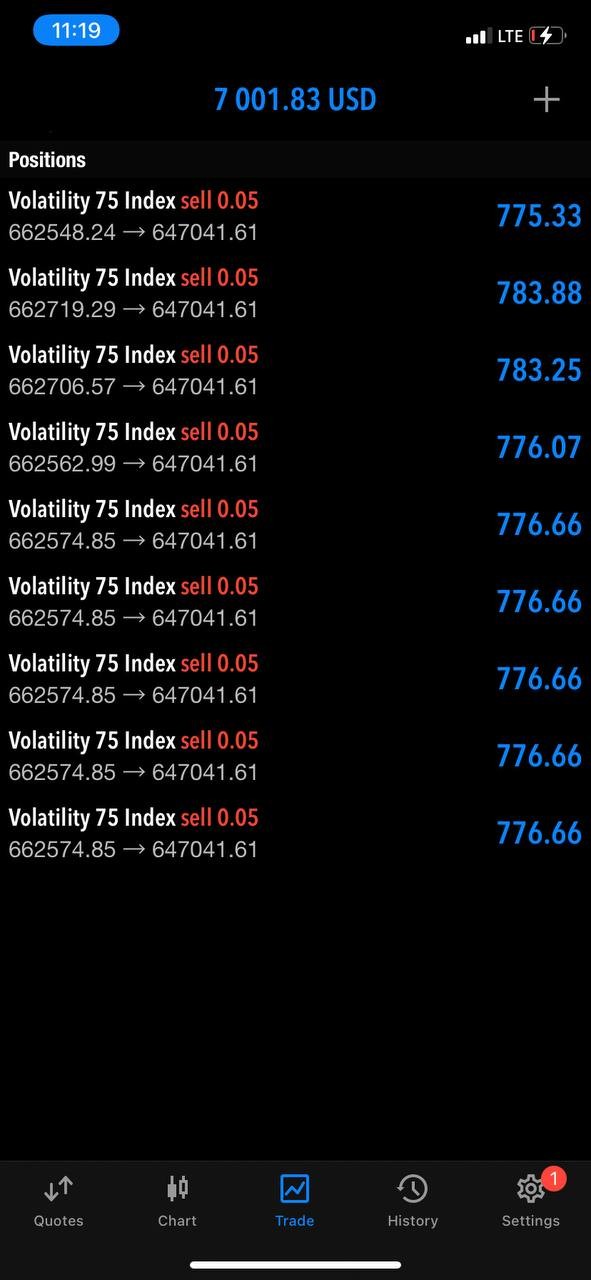
Task: Tap the position showing profit 776.07
Action: tap(295, 447)
